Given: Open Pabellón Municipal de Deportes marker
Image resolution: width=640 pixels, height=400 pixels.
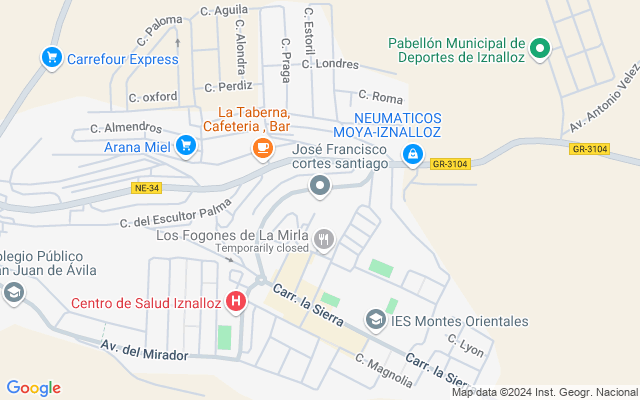Looking at the screenshot, I should pyautogui.click(x=540, y=48).
